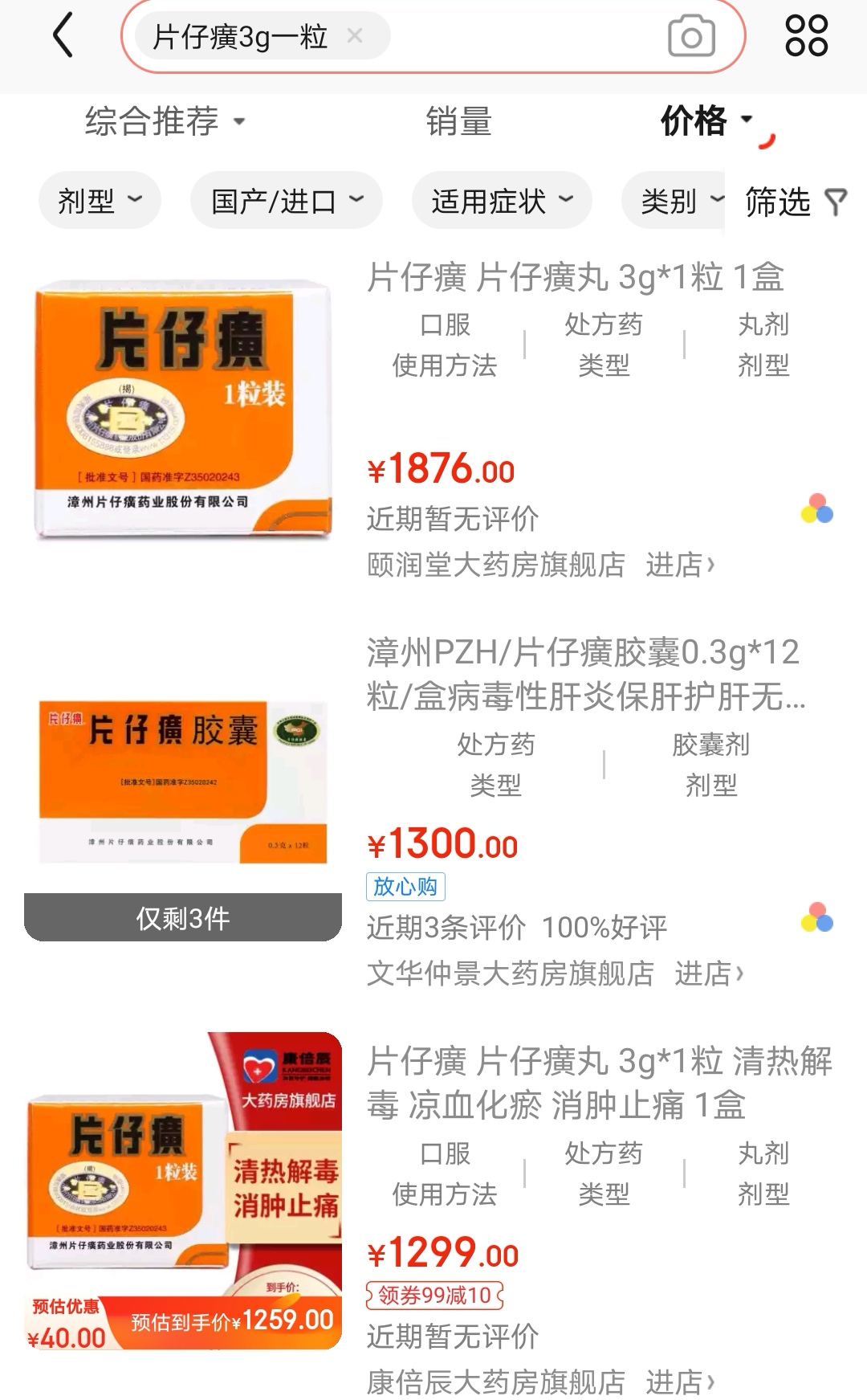The height and width of the screenshot is (1400, 867).
Task: Expand the 适用症状 filter
Action: (502, 201)
